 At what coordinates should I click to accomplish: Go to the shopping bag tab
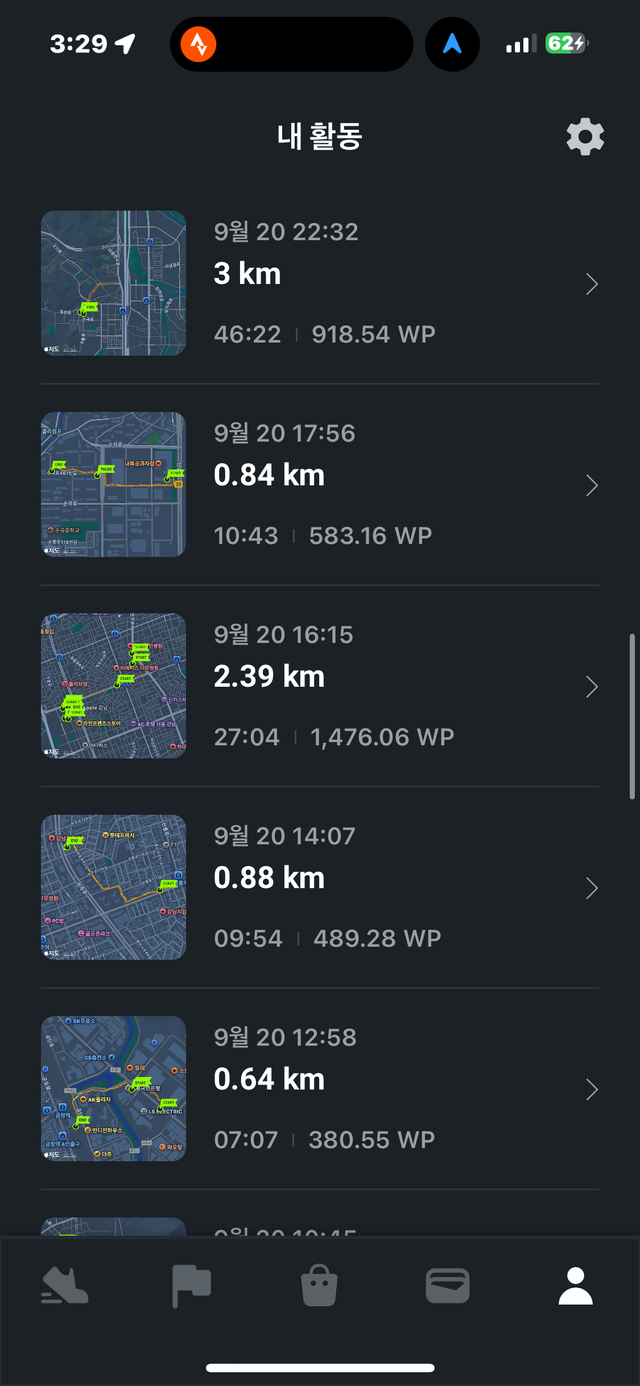tap(319, 1285)
